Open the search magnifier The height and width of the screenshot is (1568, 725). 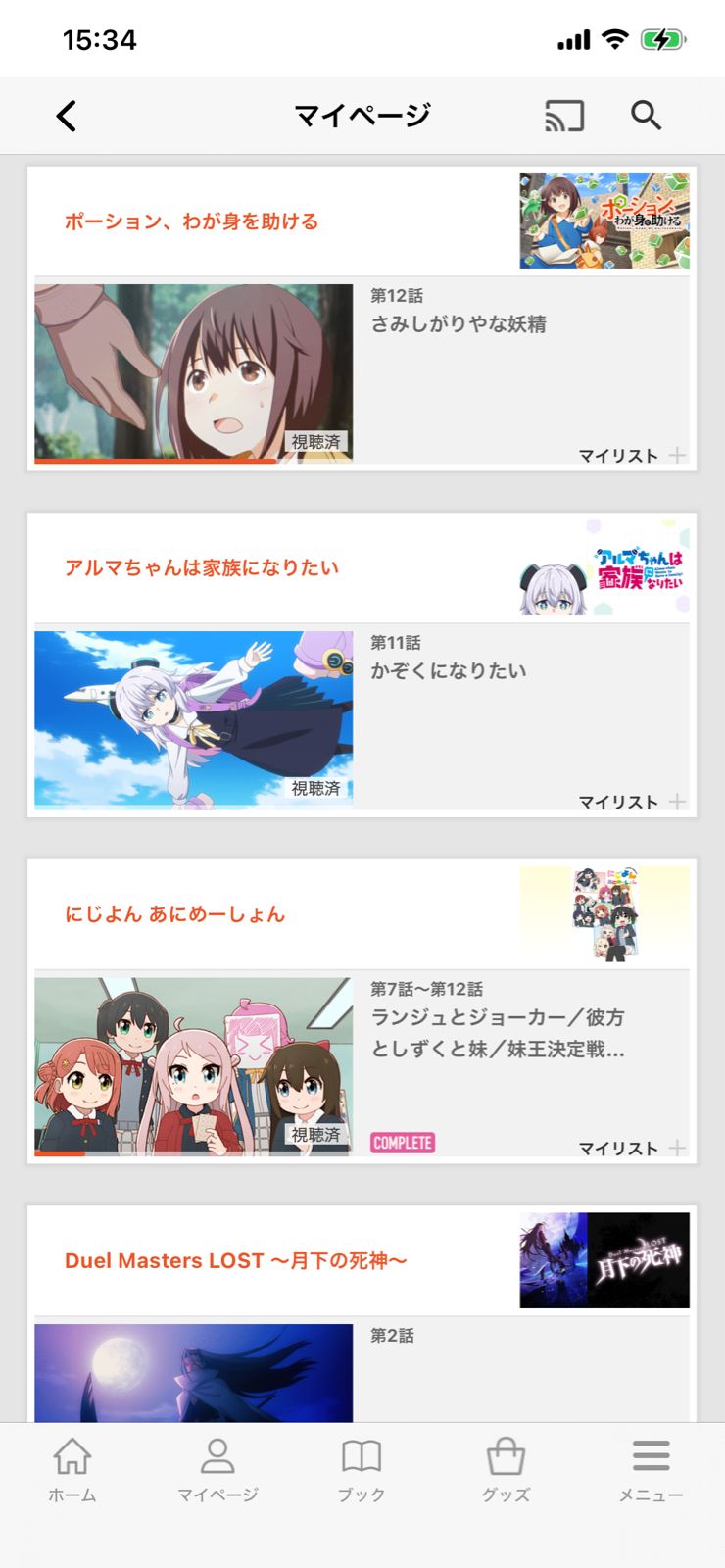646,116
